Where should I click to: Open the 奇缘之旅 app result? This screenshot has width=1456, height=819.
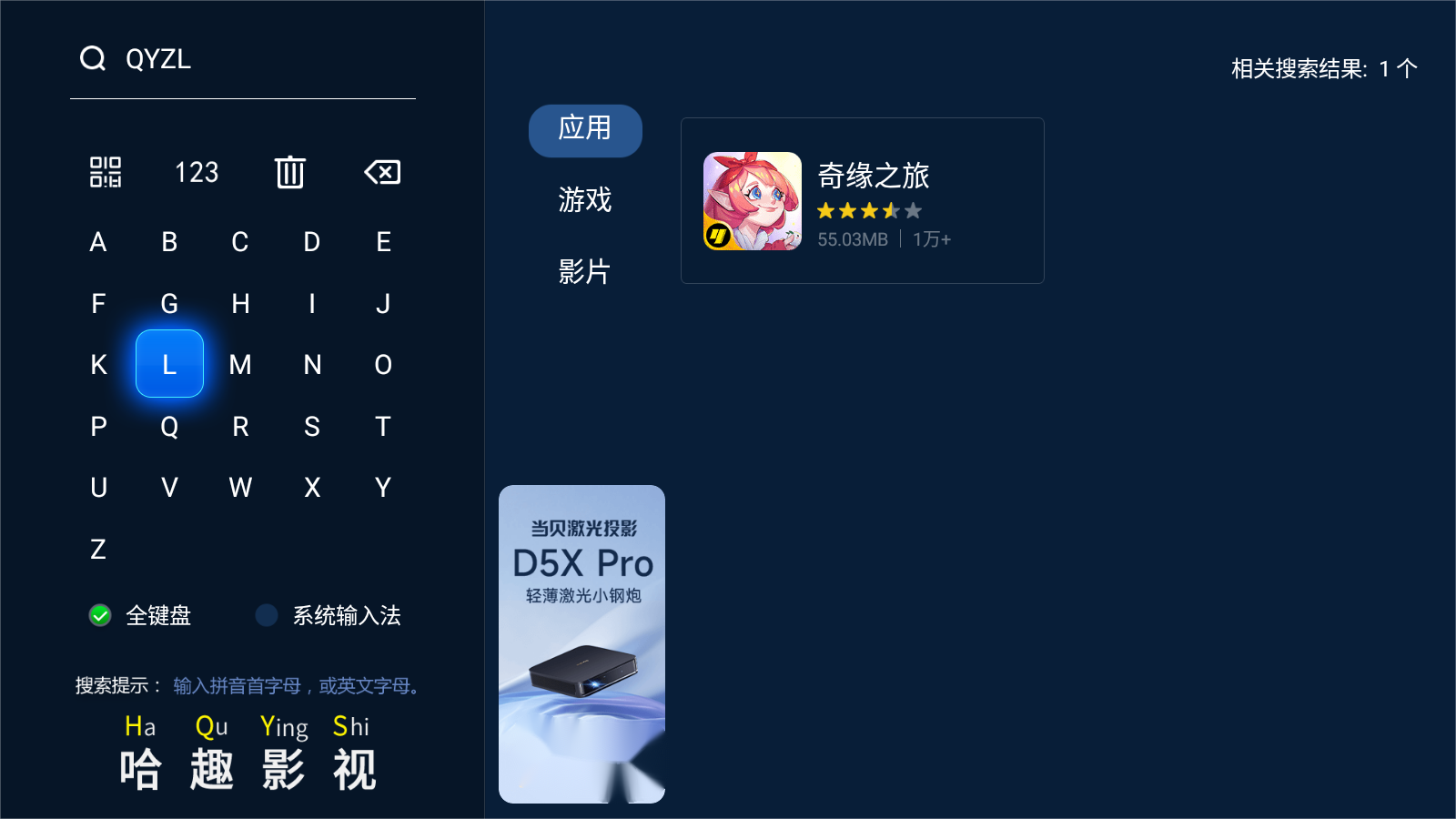click(x=862, y=200)
